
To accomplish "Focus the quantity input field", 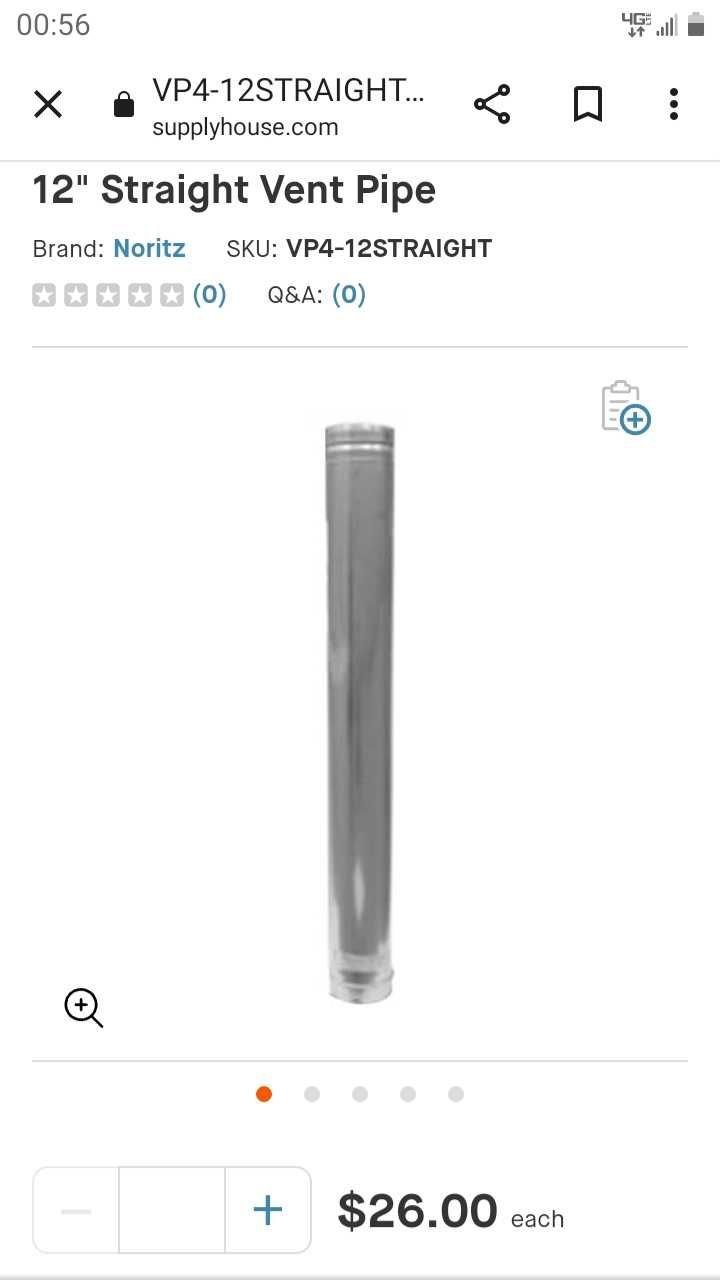I will click(x=172, y=1211).
